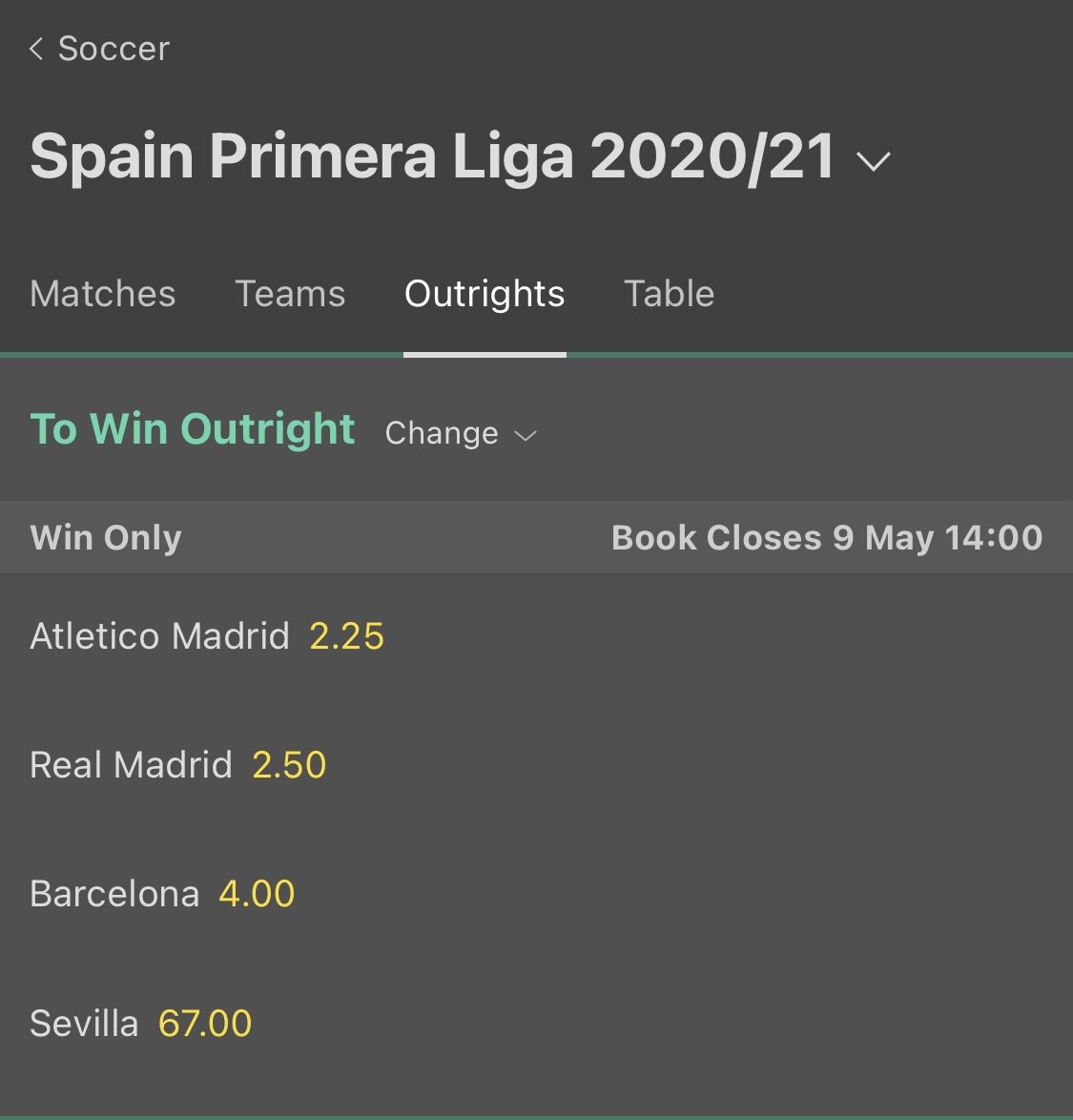This screenshot has width=1073, height=1120.
Task: Go back to Soccer
Action: coord(99,49)
